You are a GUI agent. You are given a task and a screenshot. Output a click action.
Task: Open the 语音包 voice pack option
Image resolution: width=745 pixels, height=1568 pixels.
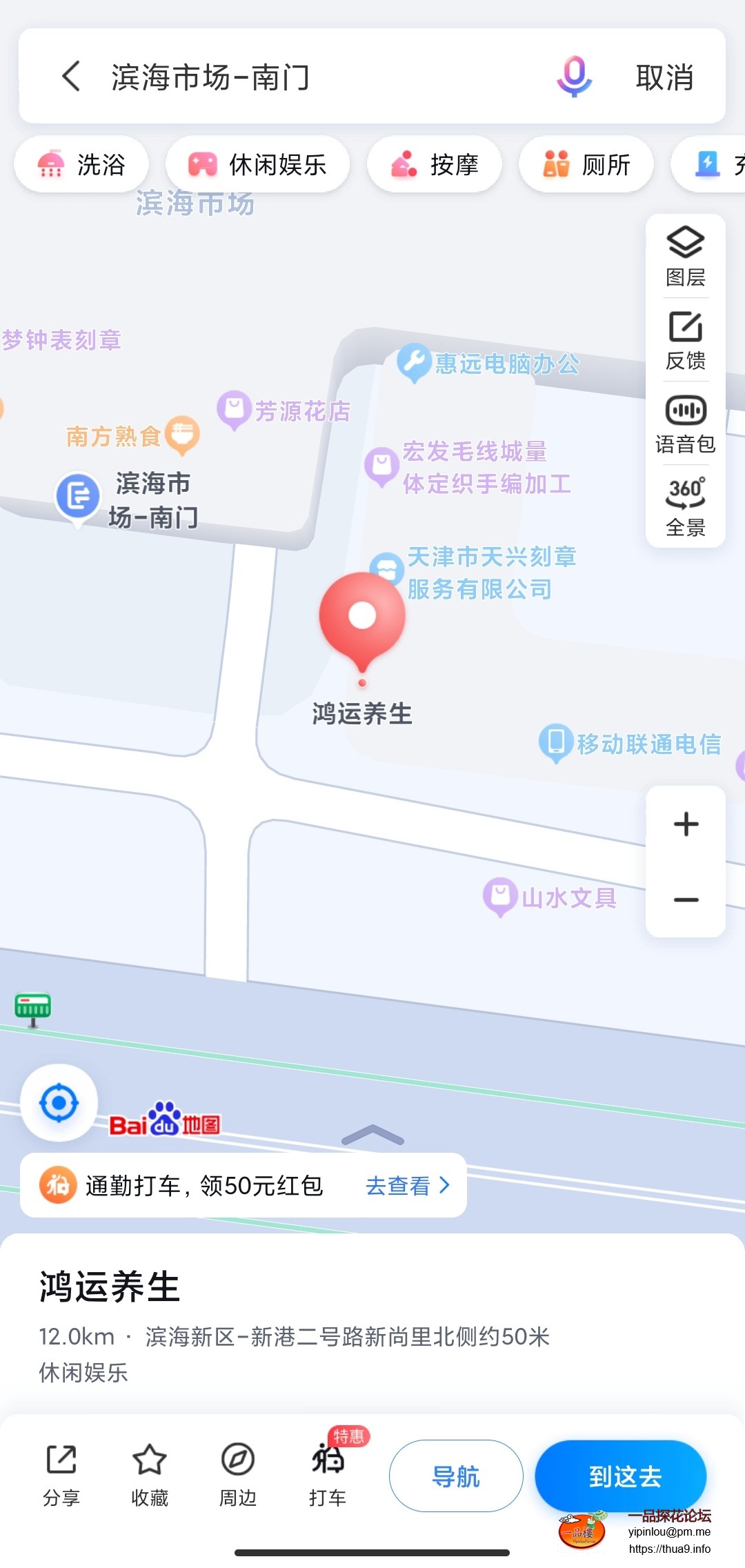[x=685, y=424]
